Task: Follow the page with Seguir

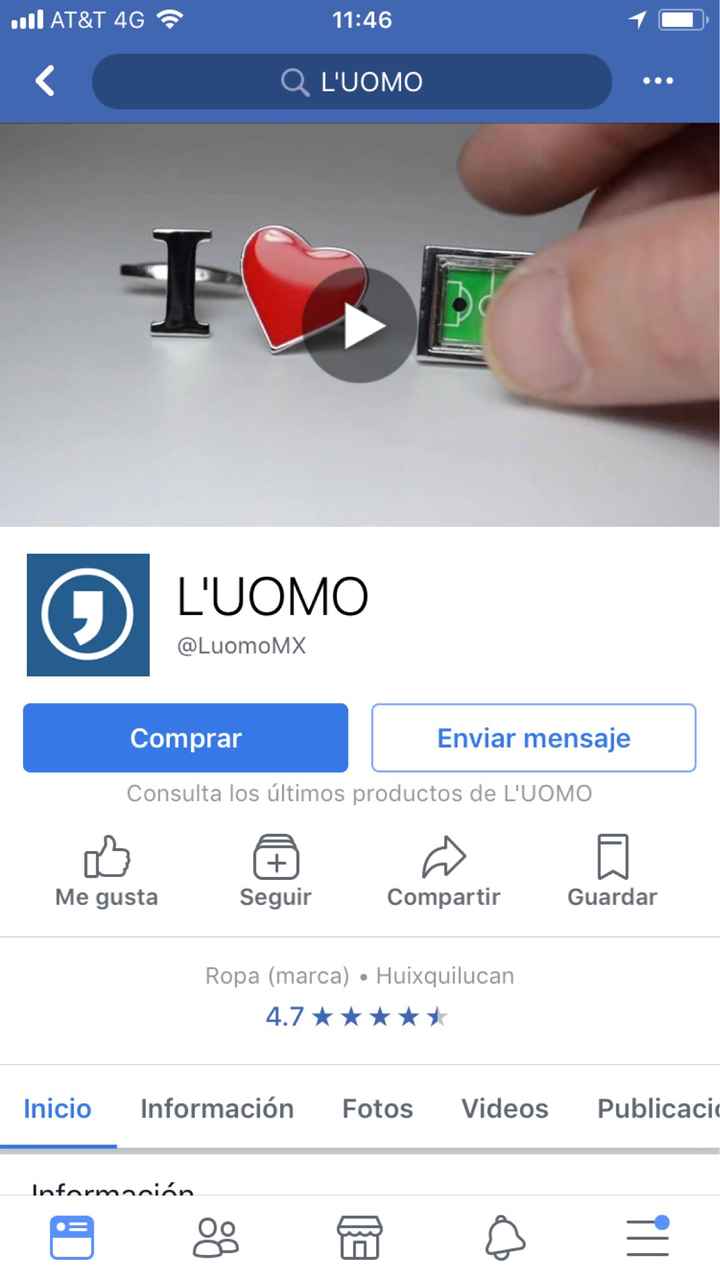Action: pos(275,872)
